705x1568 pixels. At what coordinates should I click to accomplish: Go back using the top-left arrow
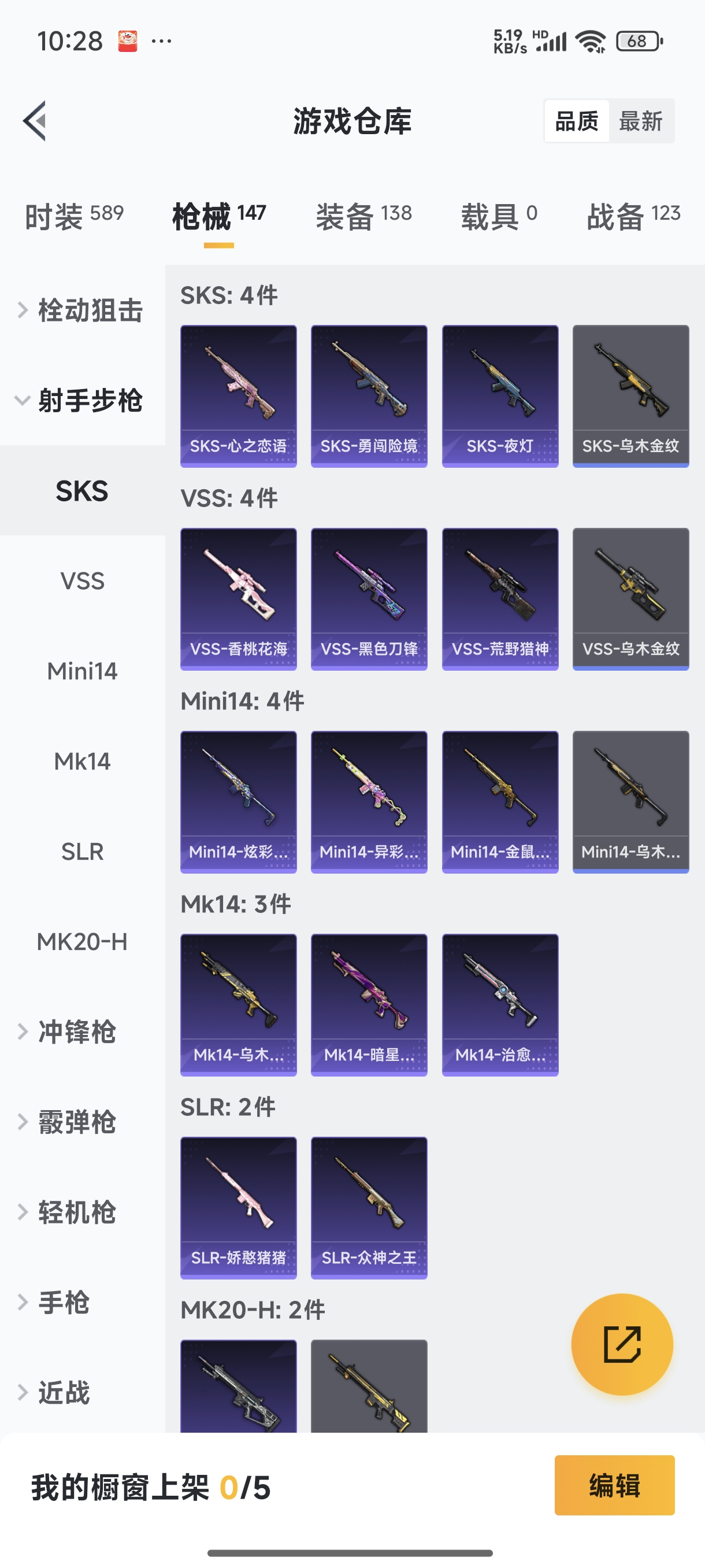click(x=35, y=120)
